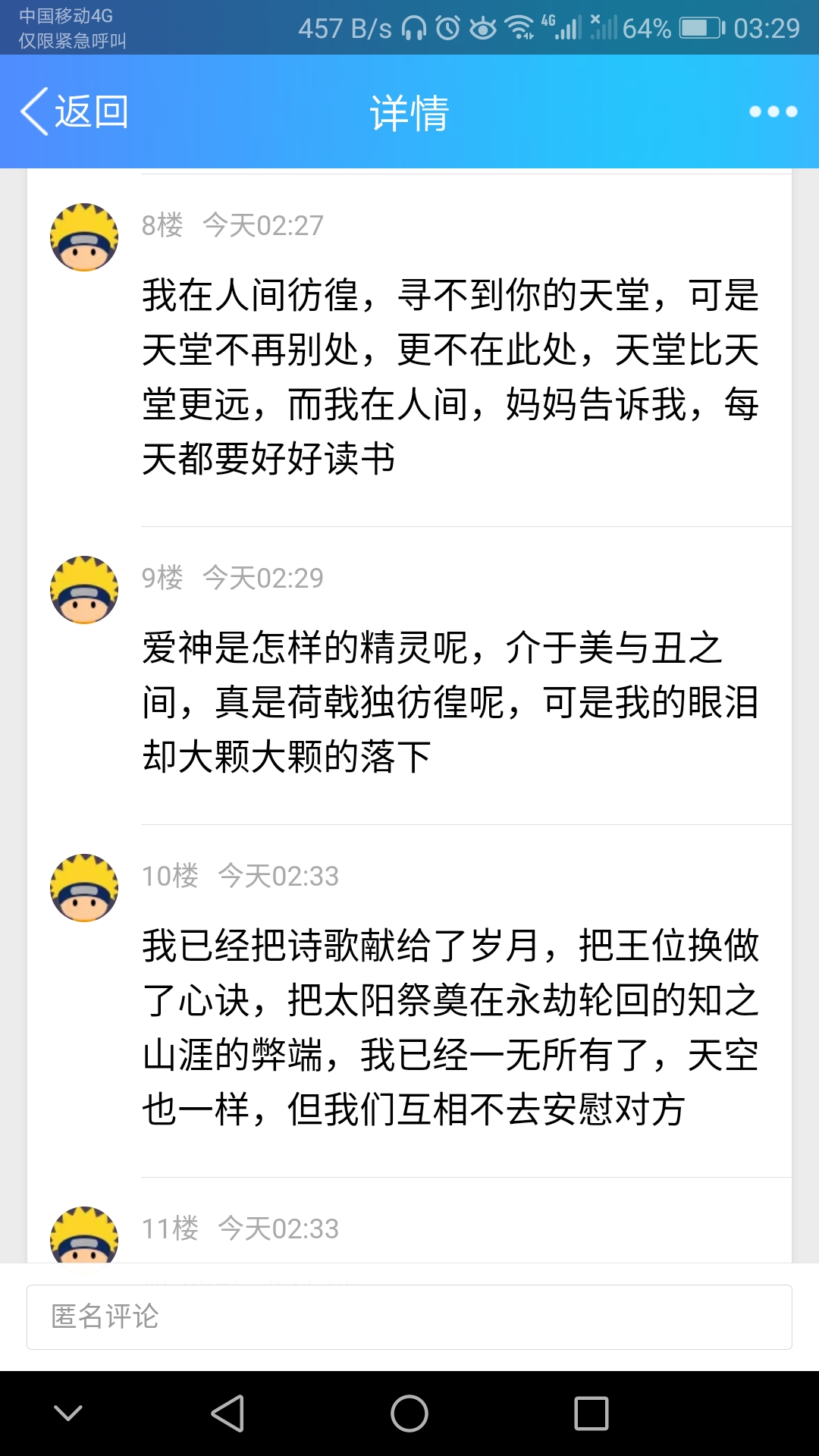Screen dimensions: 819x1456
Task: Select the 9楼 comment about 爱神
Action: [x=450, y=702]
